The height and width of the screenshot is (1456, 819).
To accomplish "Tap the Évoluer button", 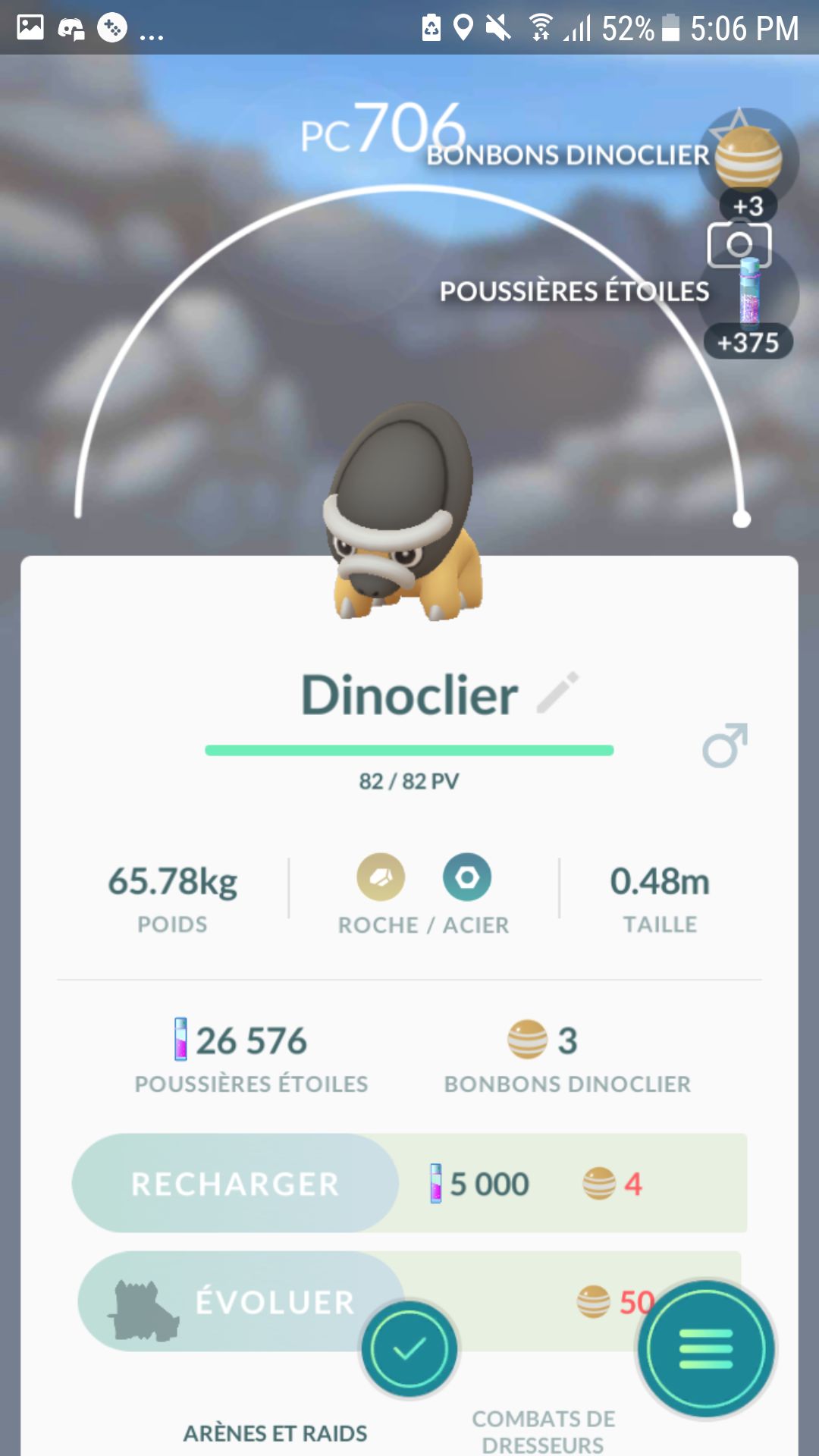I will 241,1301.
